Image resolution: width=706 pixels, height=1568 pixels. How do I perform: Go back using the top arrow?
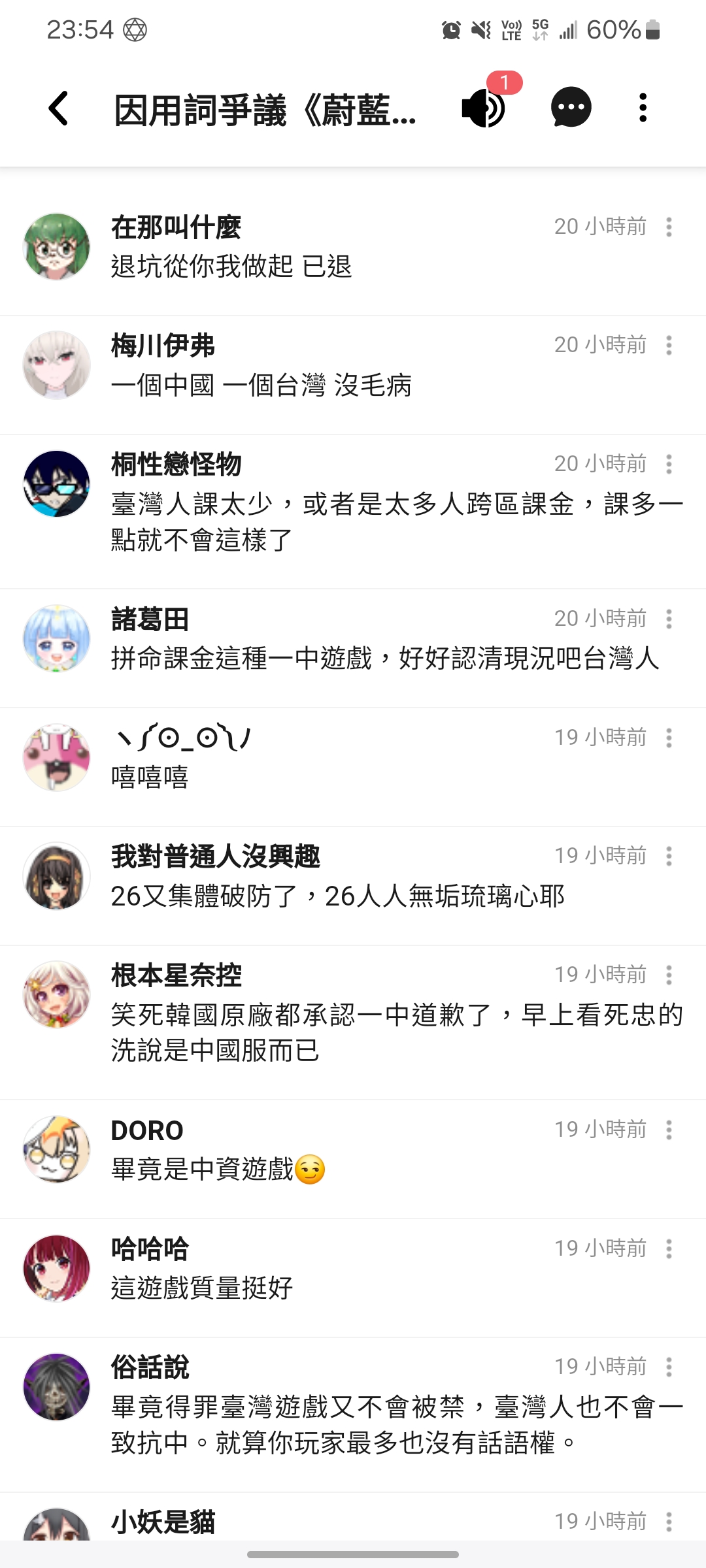(58, 108)
